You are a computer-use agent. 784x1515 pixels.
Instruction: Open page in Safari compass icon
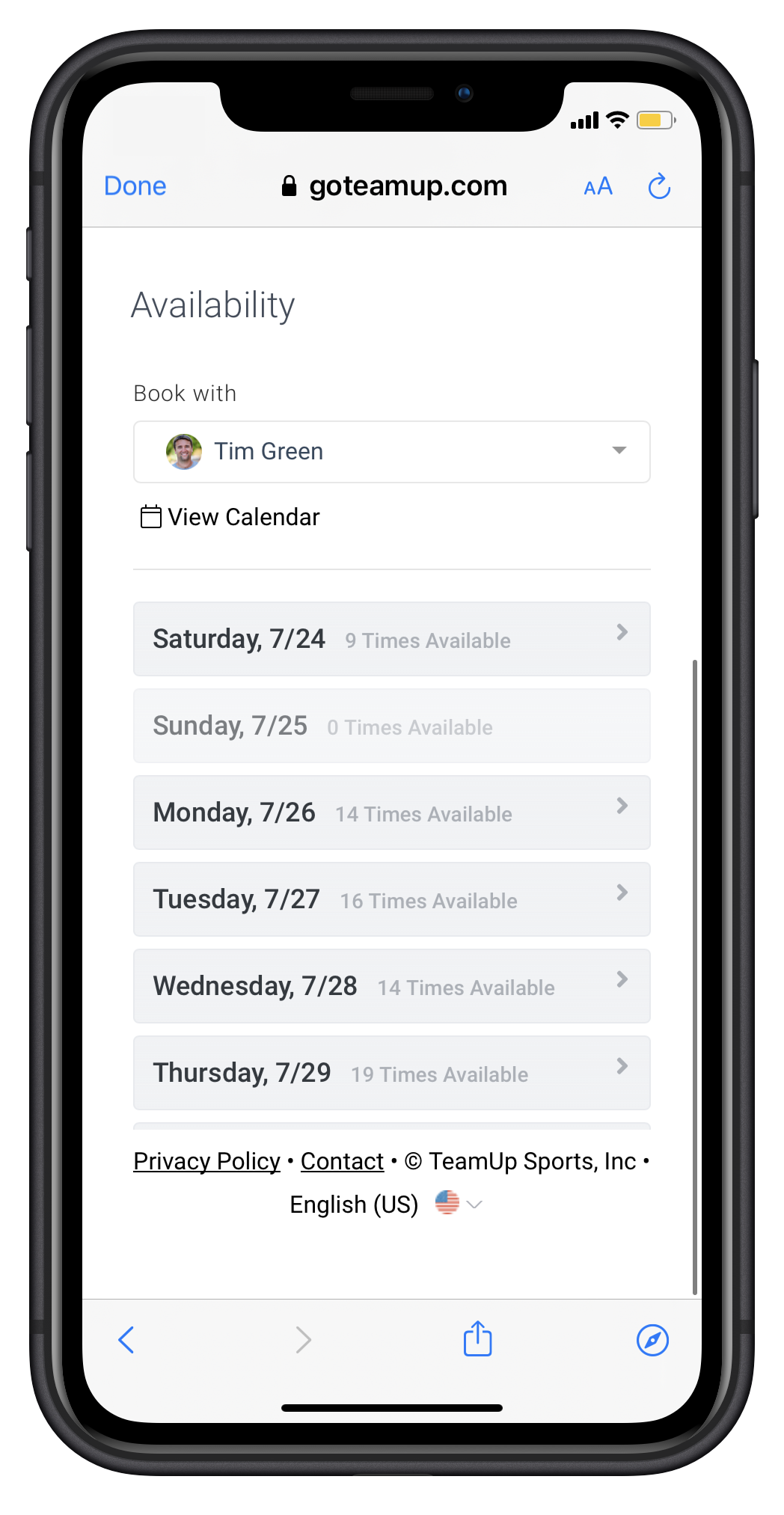(652, 1340)
